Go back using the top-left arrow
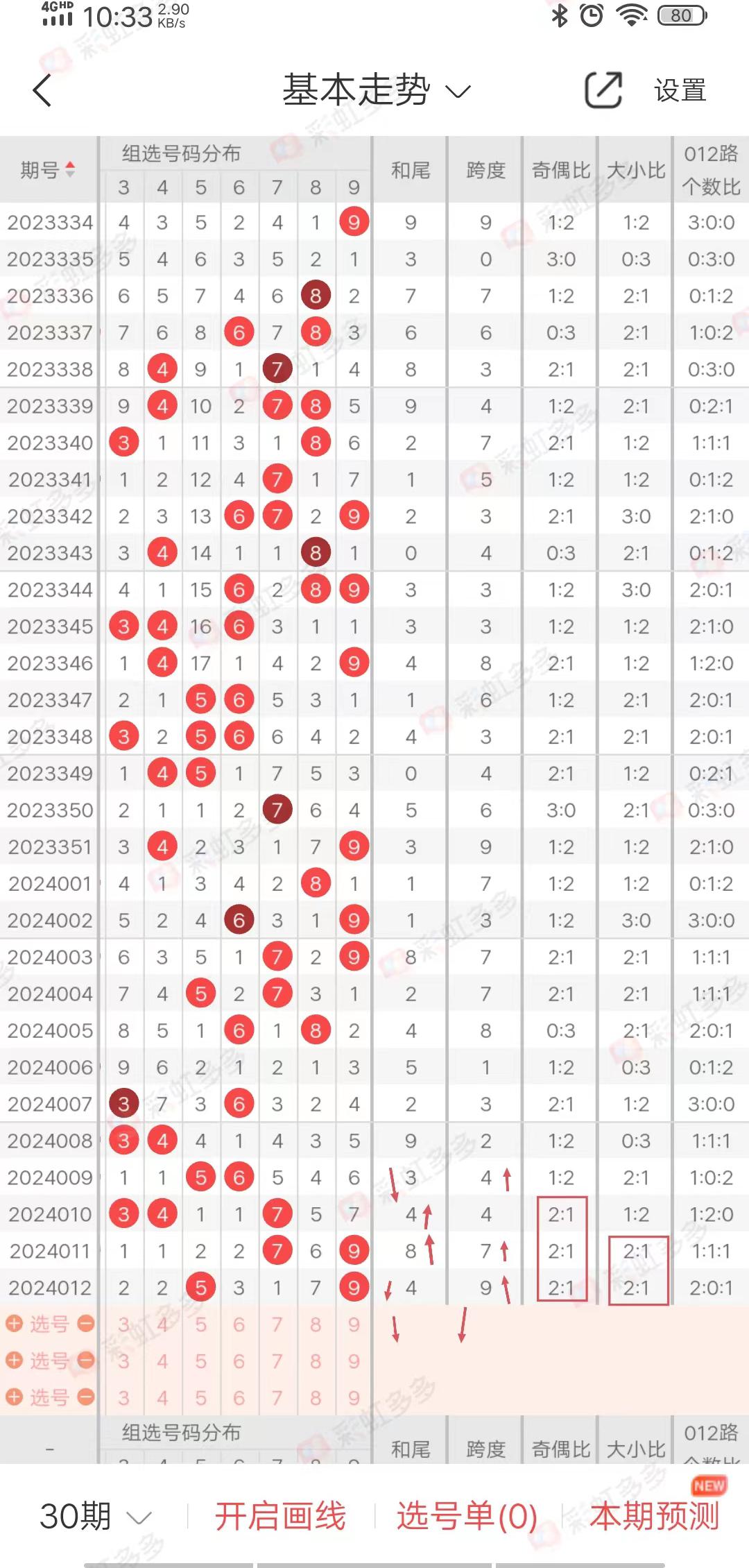Screen dimensions: 749x1568 tap(43, 90)
